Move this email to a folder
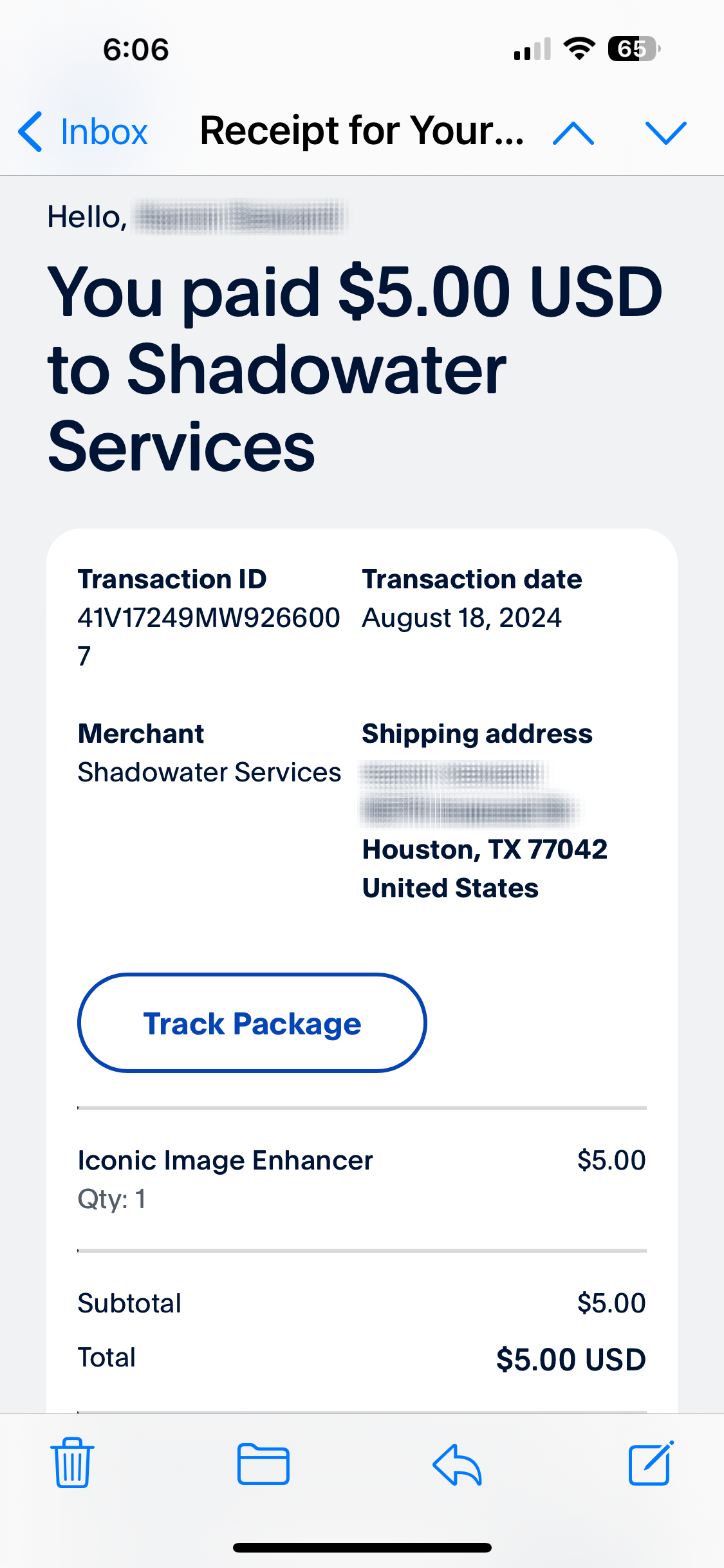The width and height of the screenshot is (724, 1568). click(263, 1464)
